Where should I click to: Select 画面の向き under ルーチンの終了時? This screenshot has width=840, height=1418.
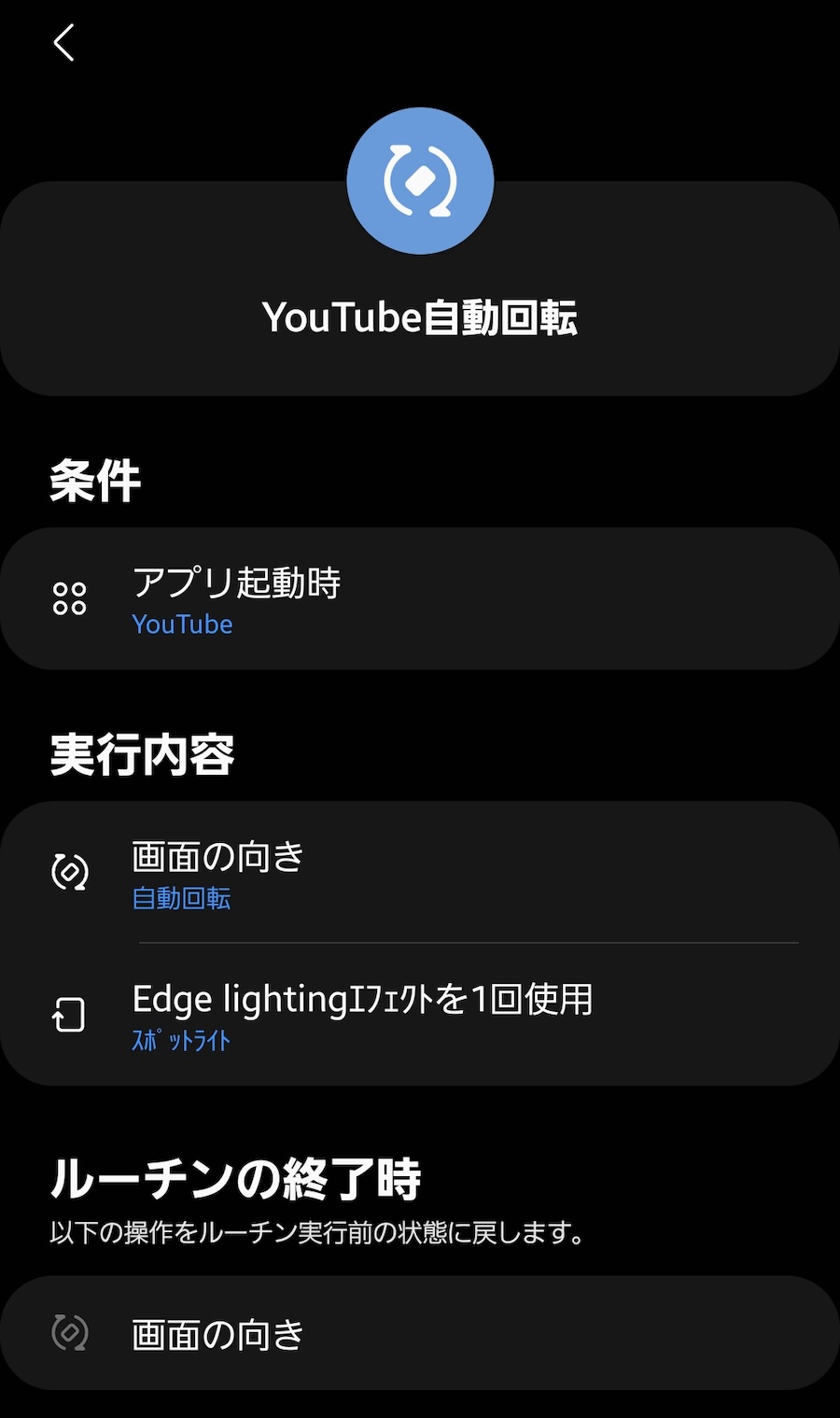420,1333
